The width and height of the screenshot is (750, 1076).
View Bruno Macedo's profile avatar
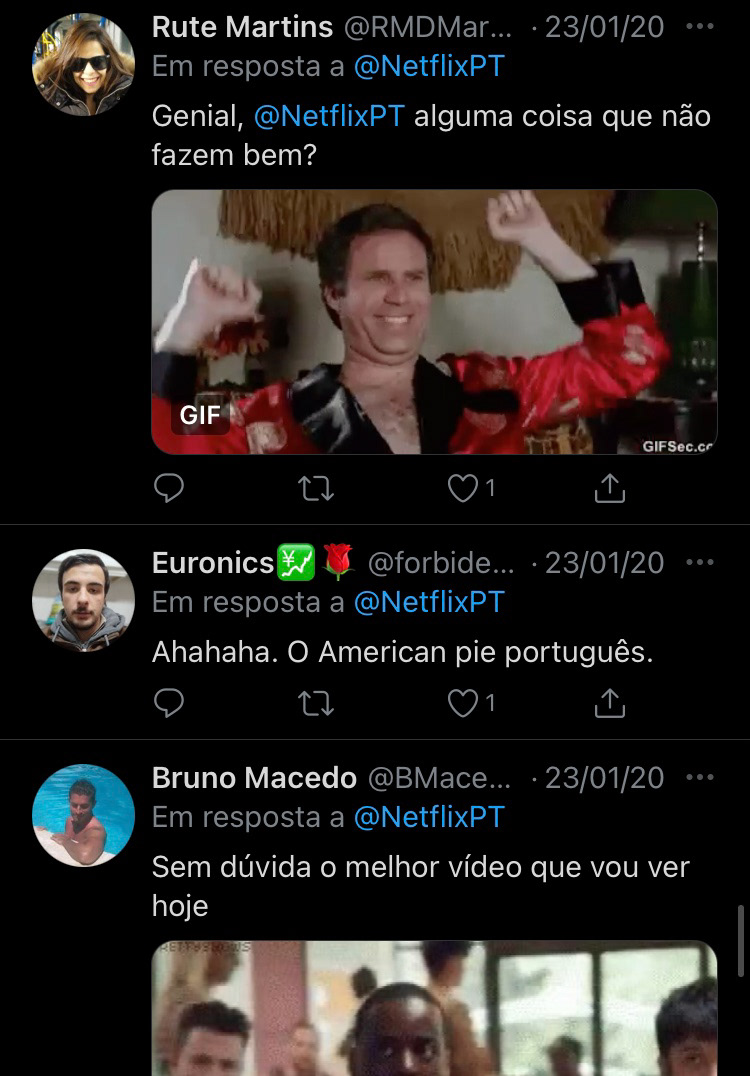pos(84,815)
